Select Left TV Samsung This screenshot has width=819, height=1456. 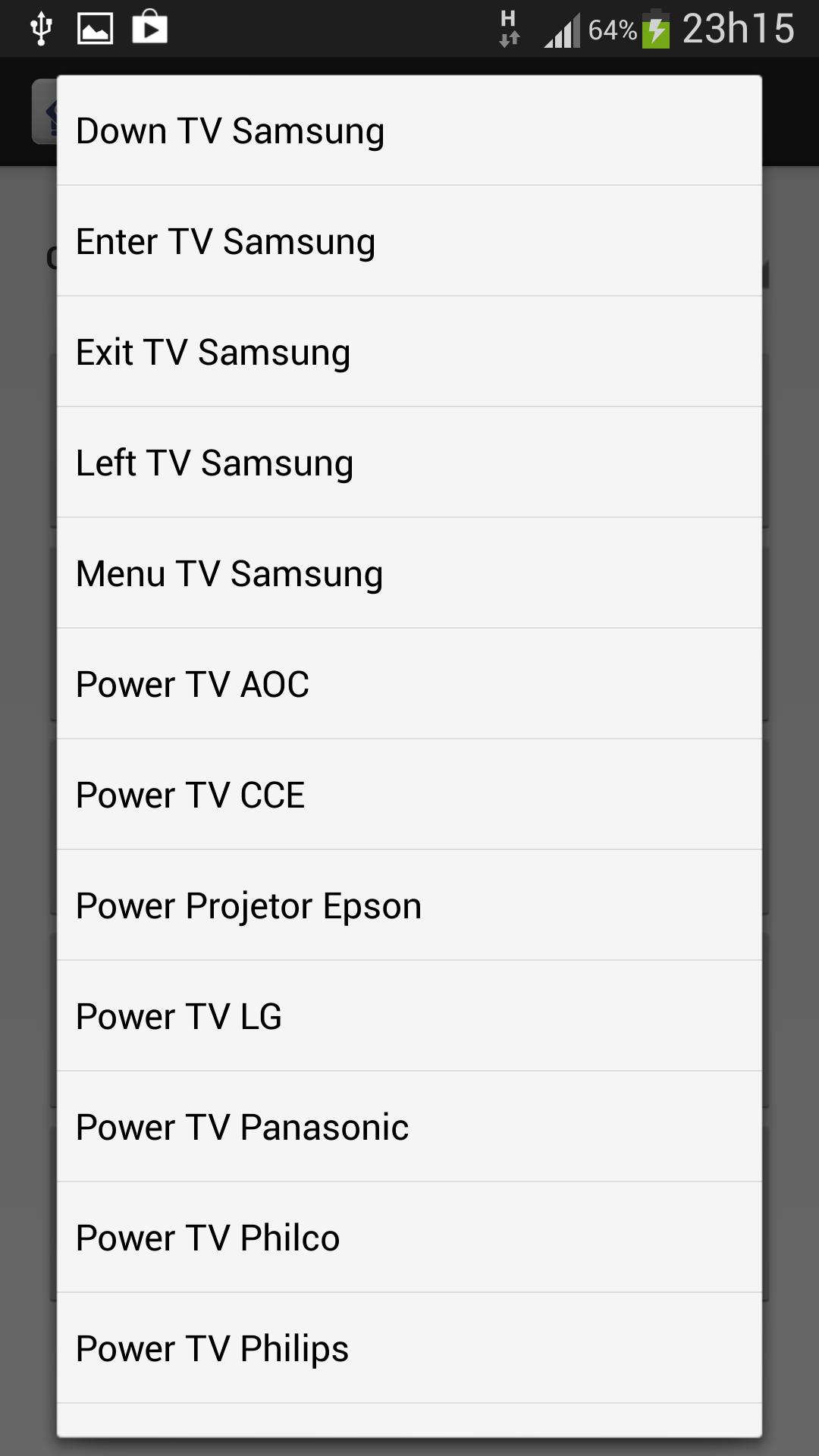[409, 461]
